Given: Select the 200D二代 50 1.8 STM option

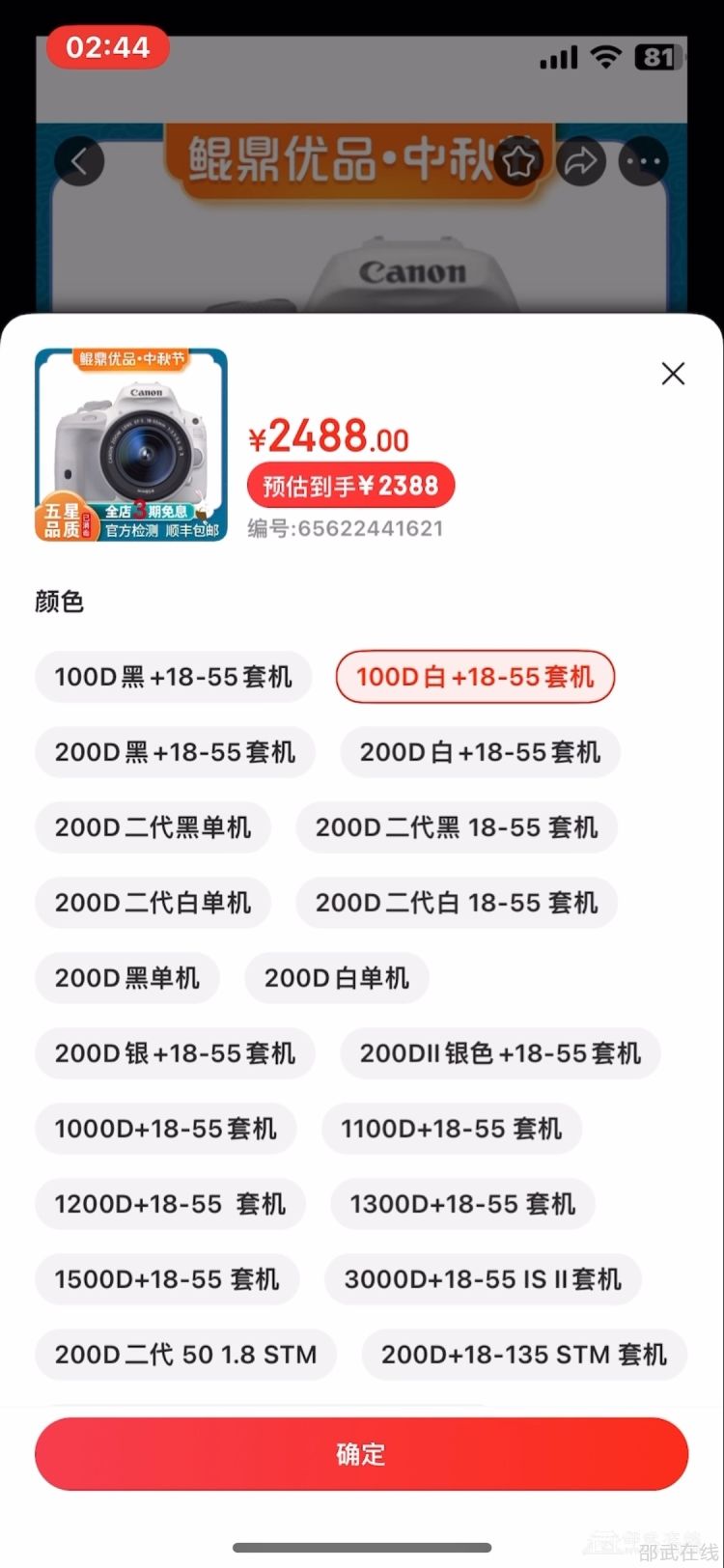Looking at the screenshot, I should click(185, 1355).
